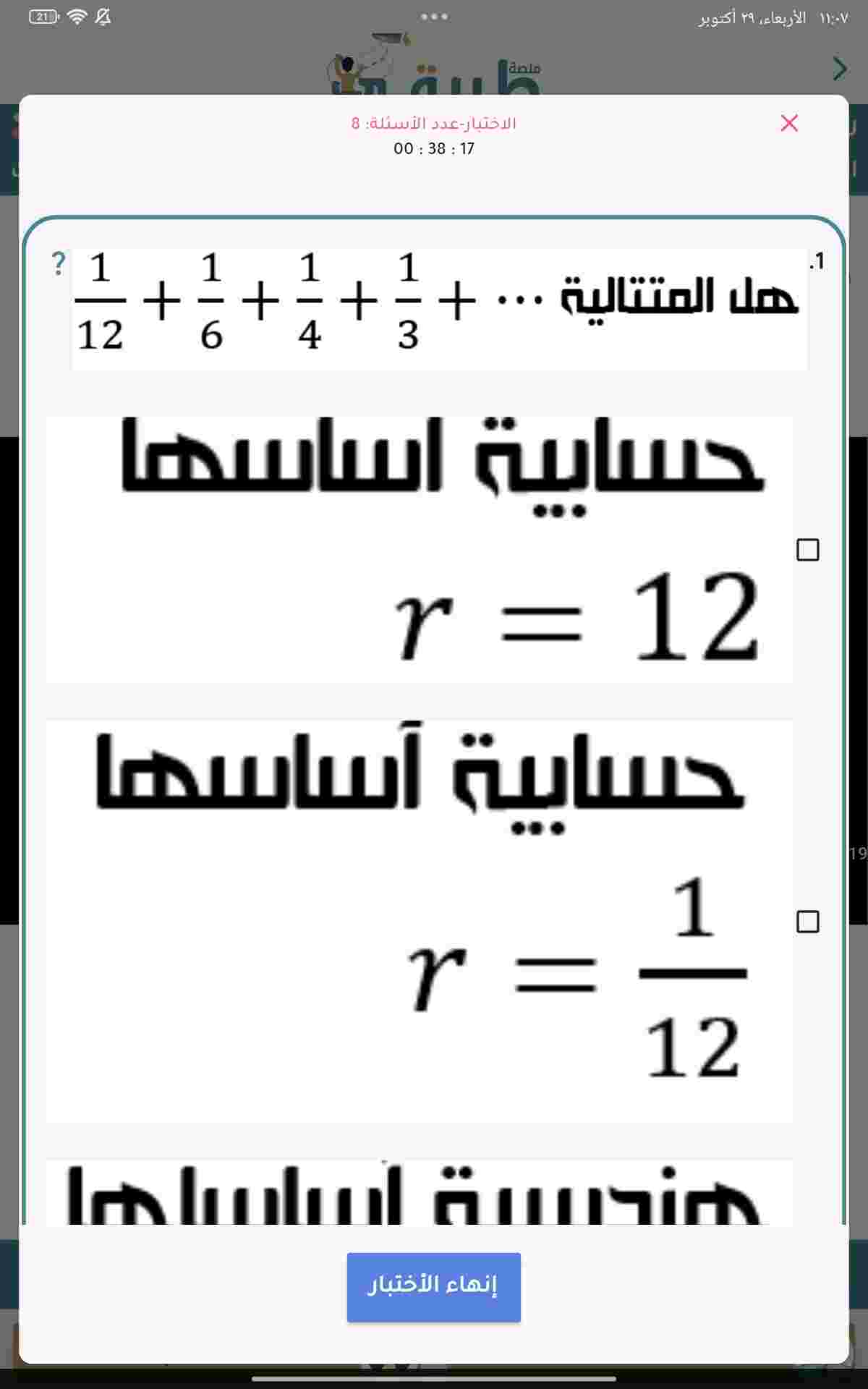Image resolution: width=868 pixels, height=1389 pixels.
Task: Close the quiz dialog with the X
Action: (789, 123)
